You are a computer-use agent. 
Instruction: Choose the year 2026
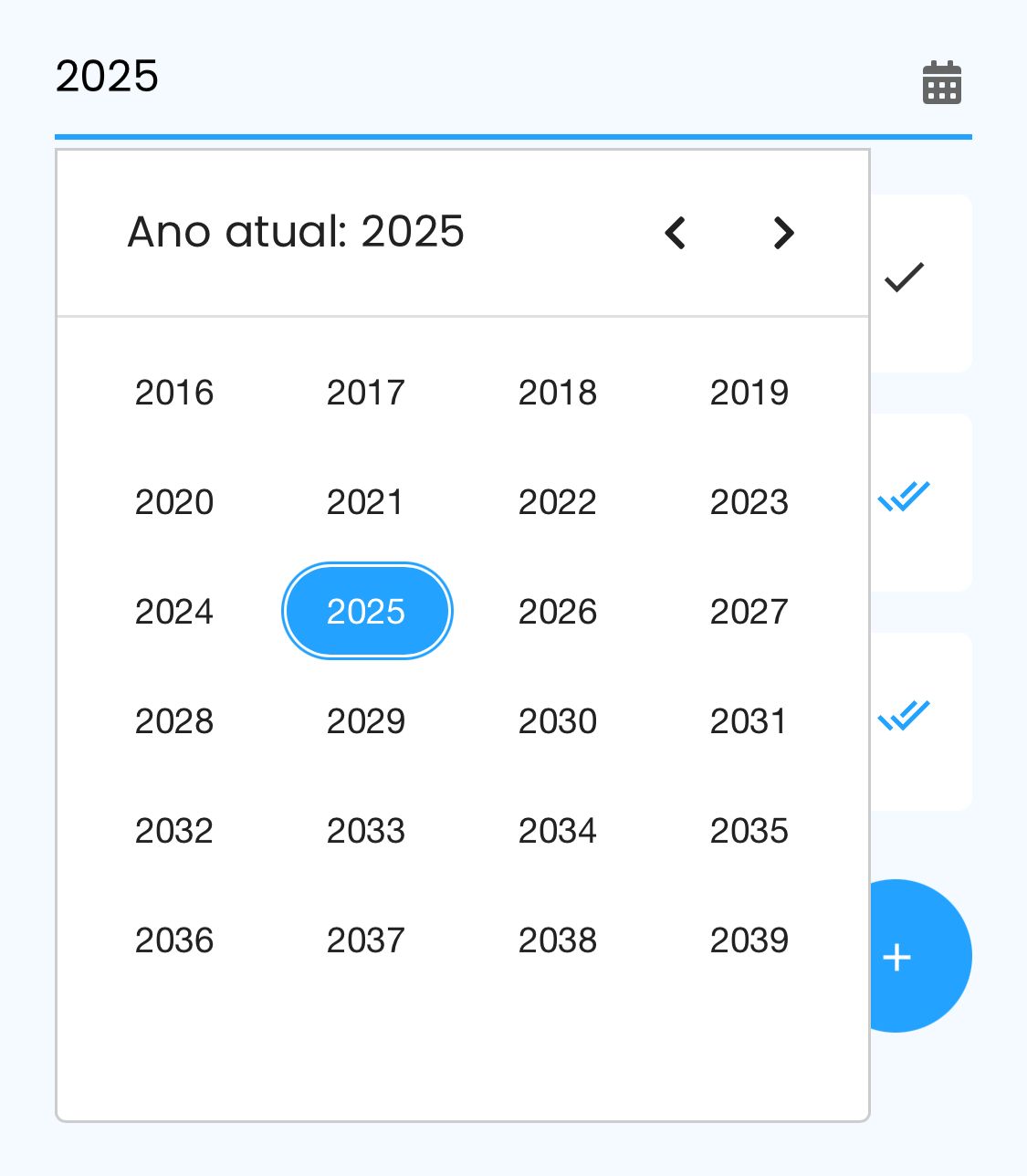[557, 612]
